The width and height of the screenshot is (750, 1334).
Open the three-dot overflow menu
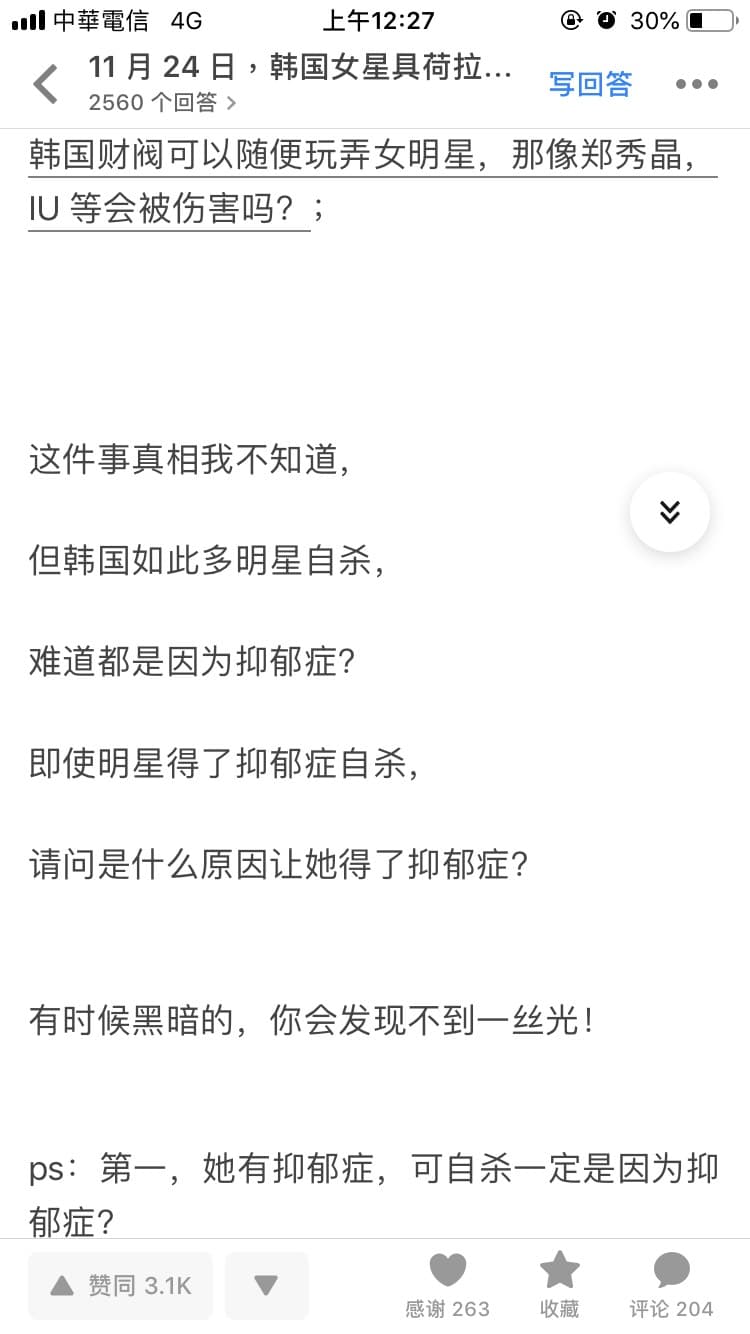pos(697,84)
